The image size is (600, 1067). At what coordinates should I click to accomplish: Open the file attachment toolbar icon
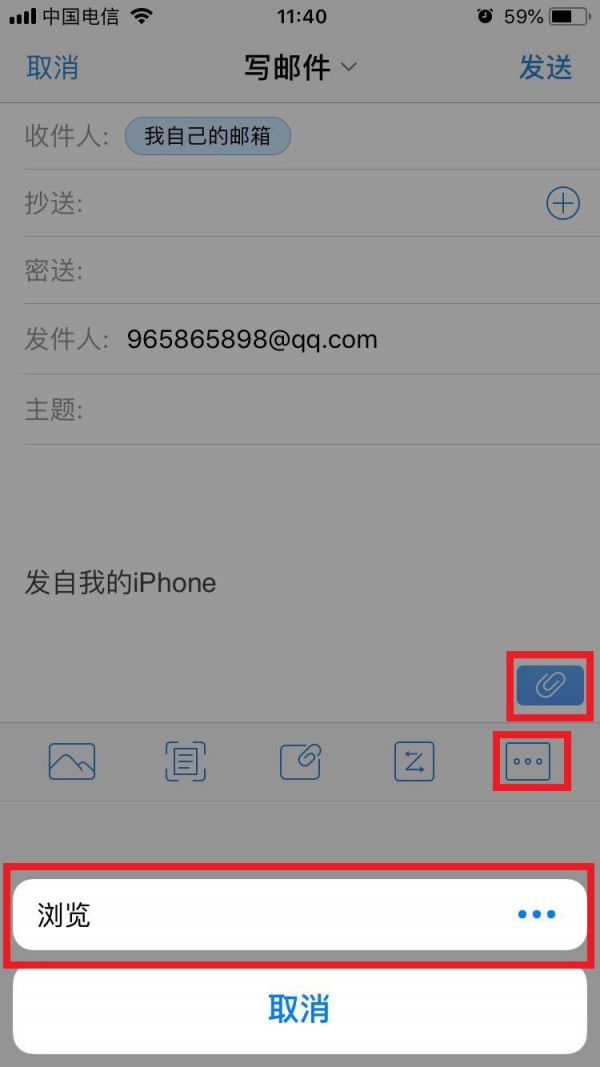[301, 761]
